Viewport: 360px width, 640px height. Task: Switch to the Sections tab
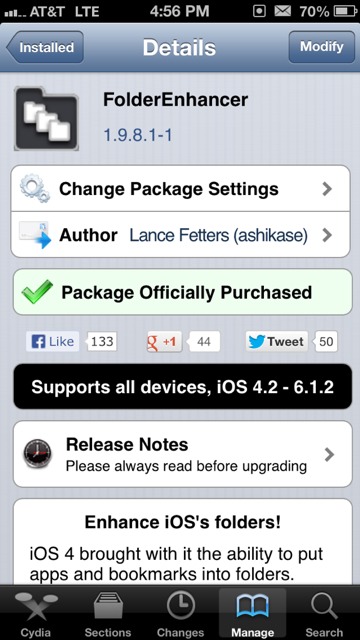(x=108, y=614)
